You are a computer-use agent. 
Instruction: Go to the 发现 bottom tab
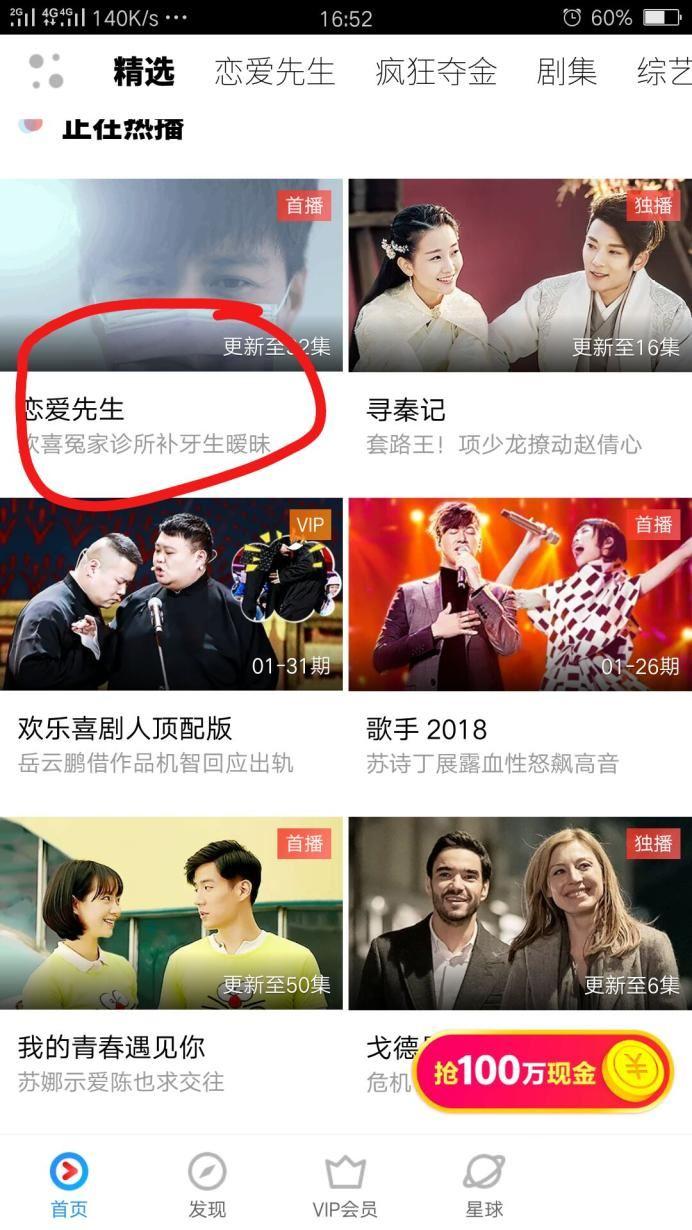tap(207, 1185)
